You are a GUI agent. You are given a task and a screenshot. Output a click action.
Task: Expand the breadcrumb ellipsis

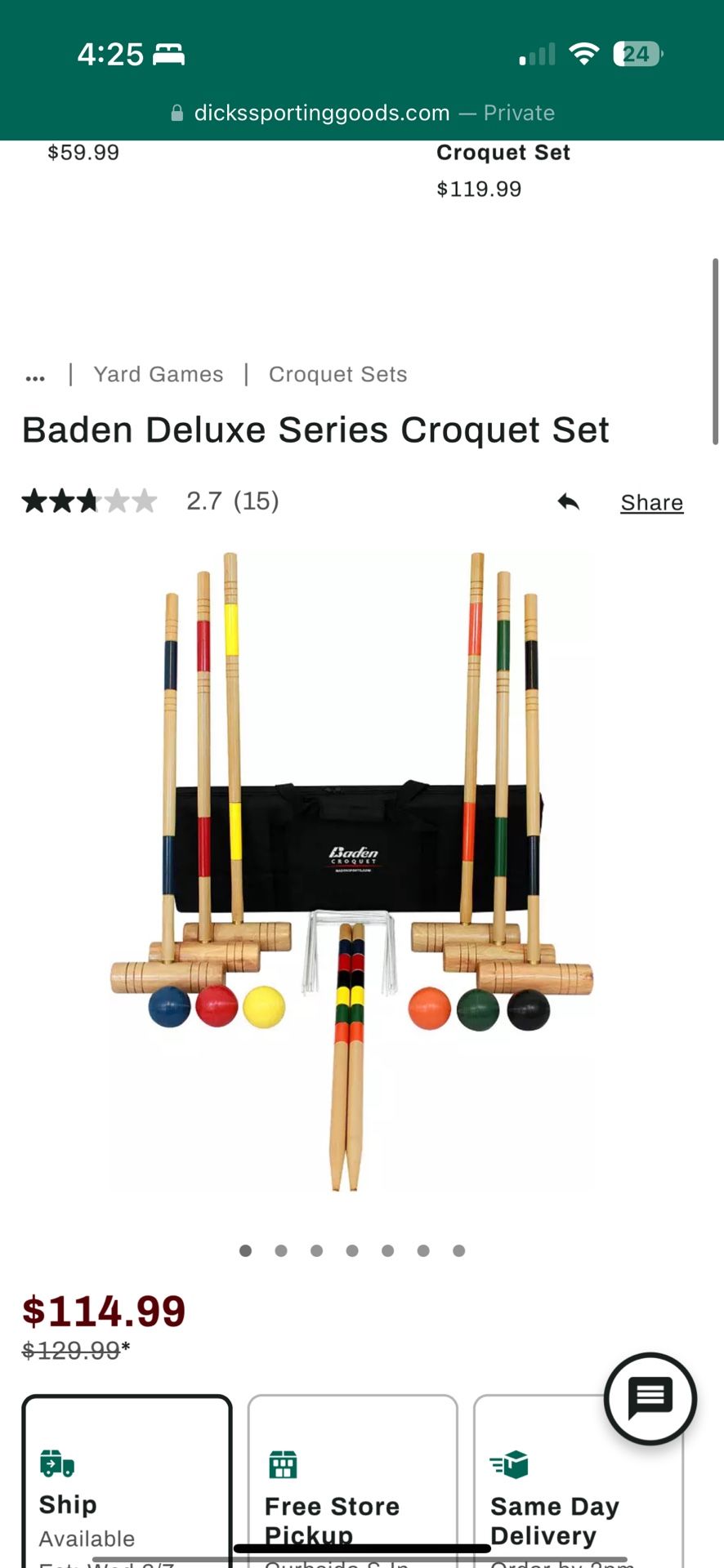tap(35, 376)
